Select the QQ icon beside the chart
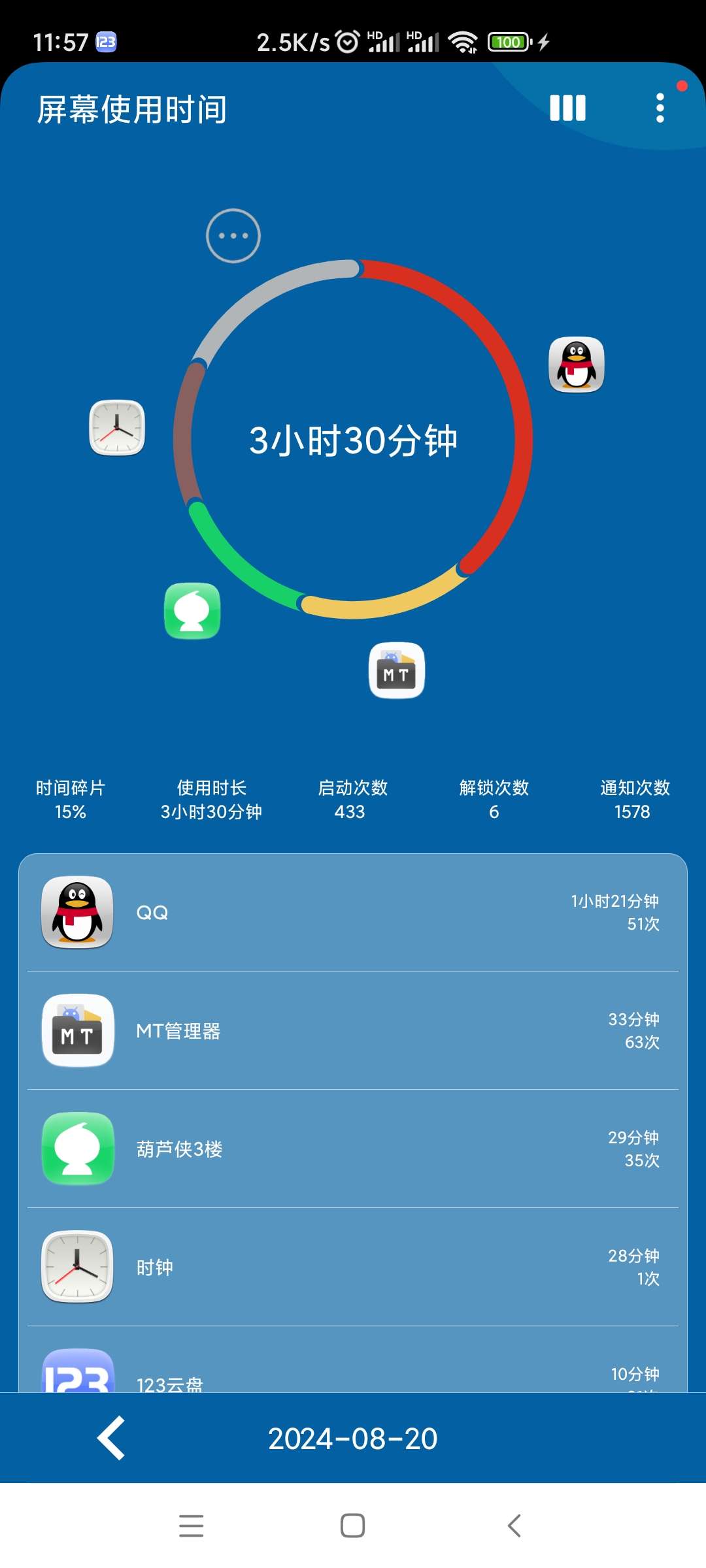Image resolution: width=706 pixels, height=1568 pixels. [577, 365]
